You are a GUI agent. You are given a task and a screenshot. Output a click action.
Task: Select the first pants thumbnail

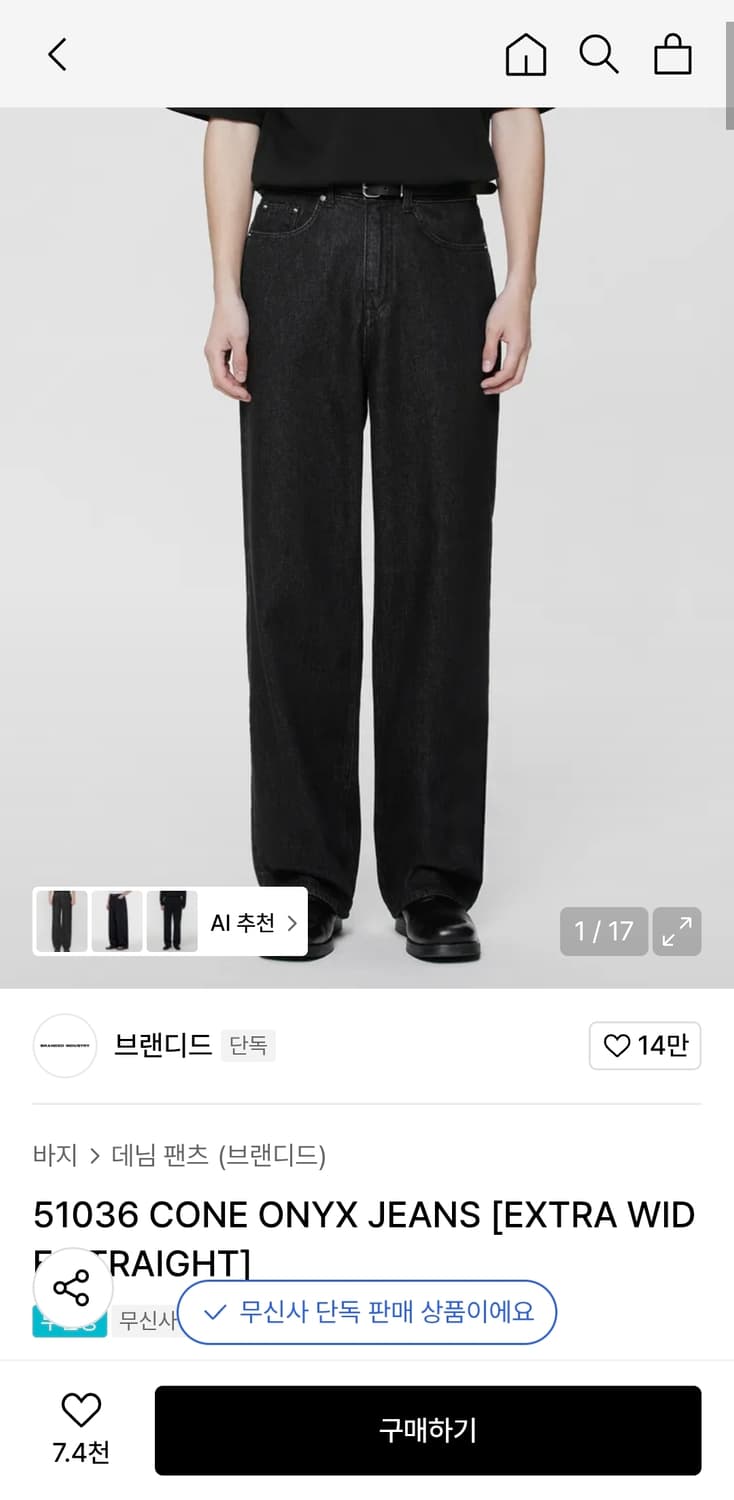[x=61, y=921]
